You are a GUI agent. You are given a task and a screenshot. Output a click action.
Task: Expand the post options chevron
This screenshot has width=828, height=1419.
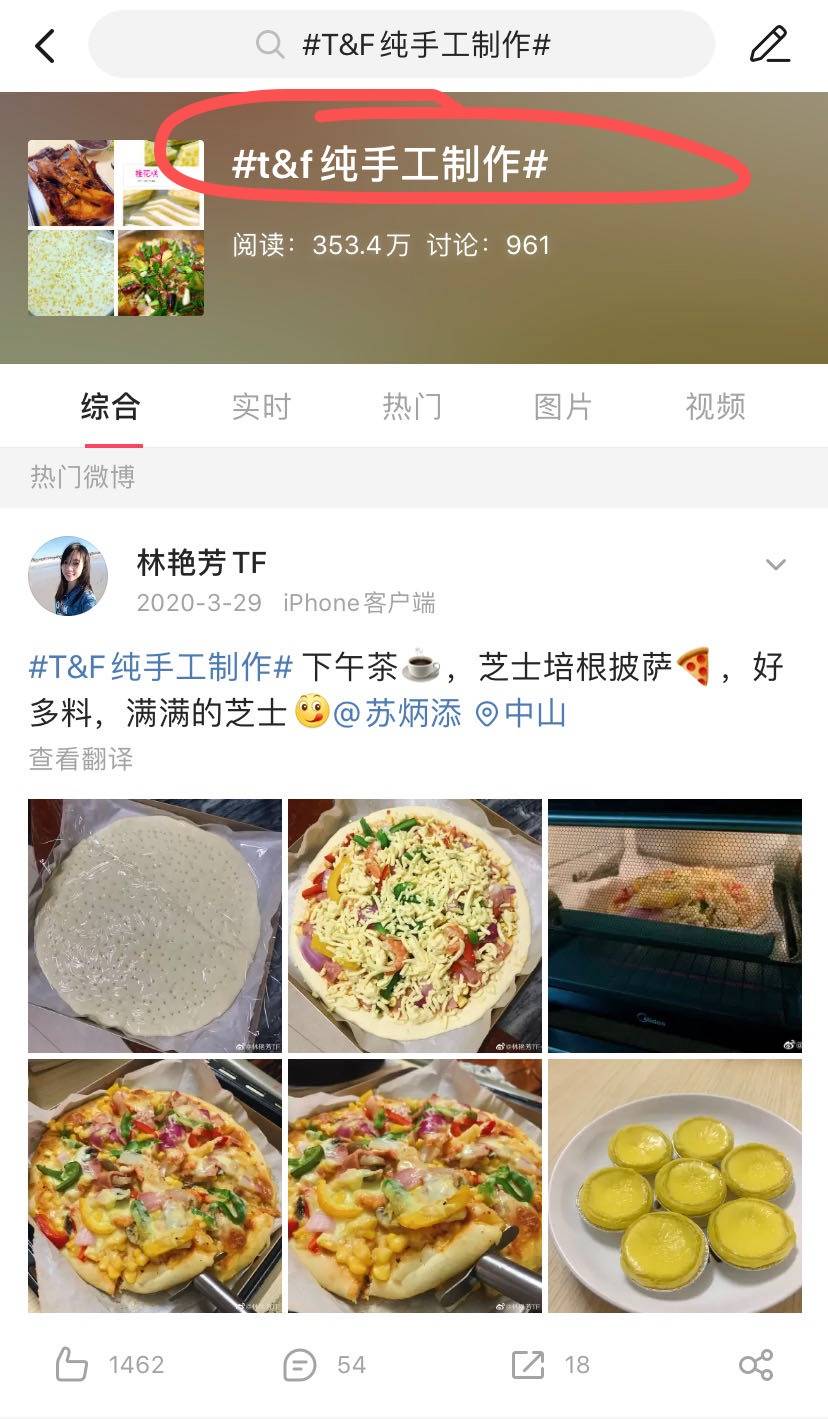point(776,563)
